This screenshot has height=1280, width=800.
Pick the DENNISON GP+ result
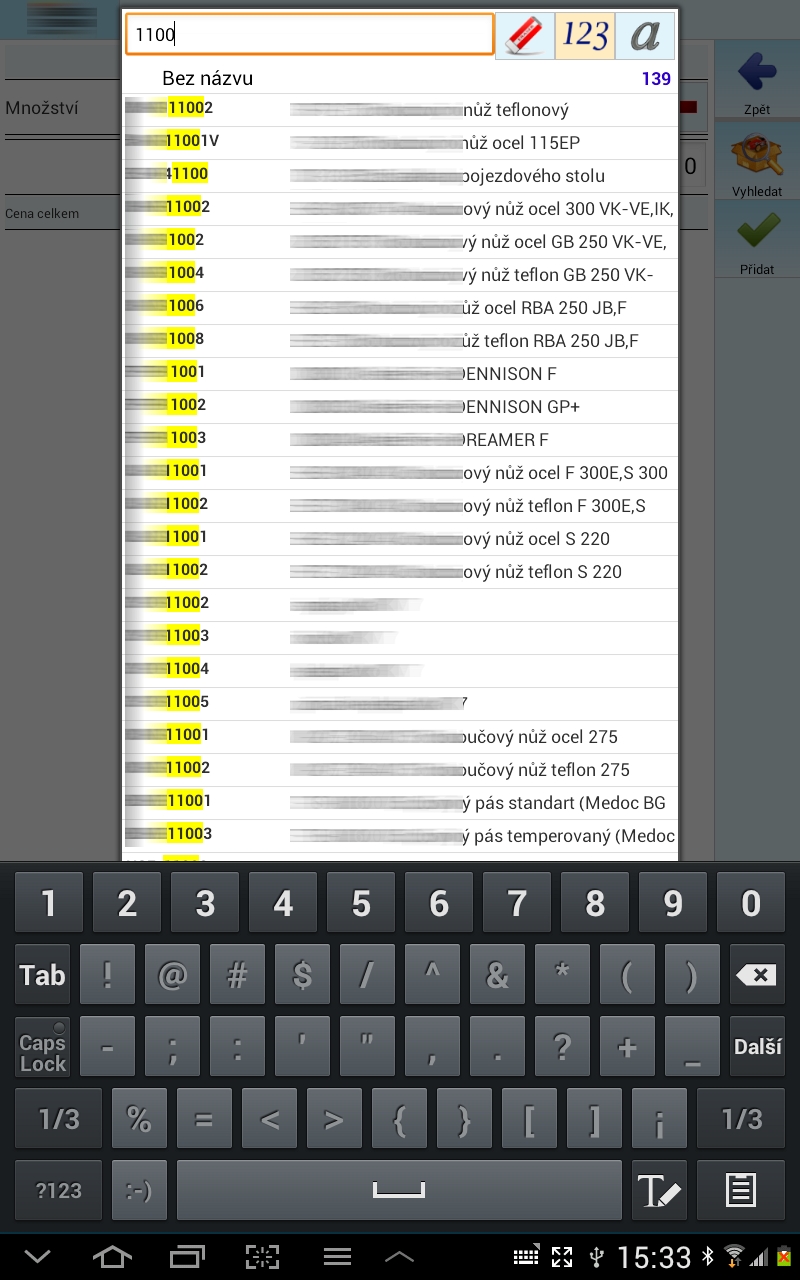click(x=400, y=407)
